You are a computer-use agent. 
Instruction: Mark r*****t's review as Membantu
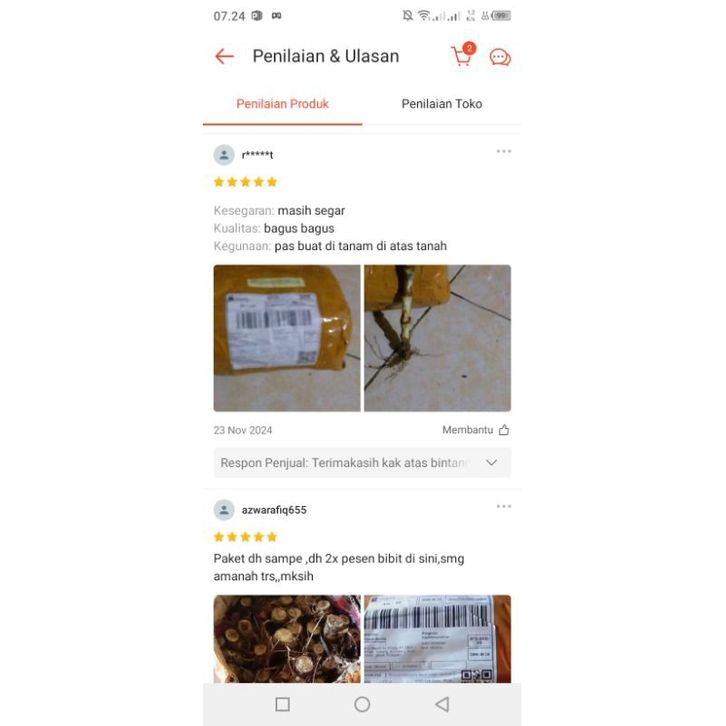(x=477, y=430)
